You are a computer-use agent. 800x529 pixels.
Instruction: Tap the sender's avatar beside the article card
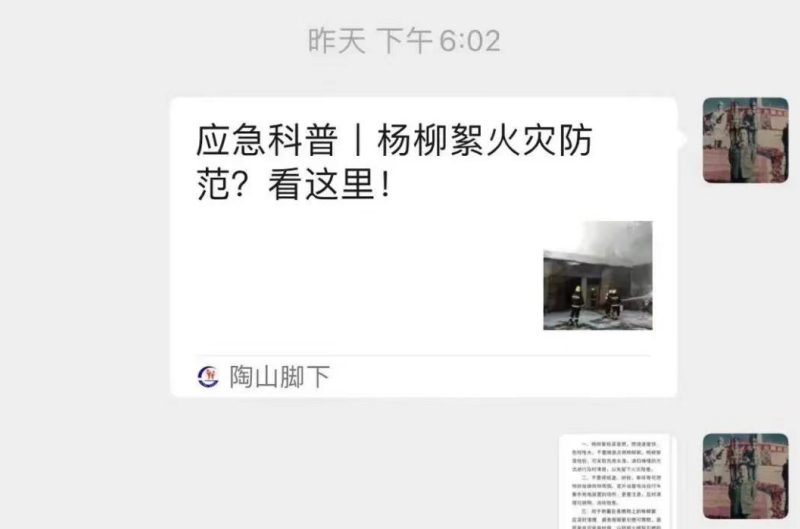click(x=745, y=140)
